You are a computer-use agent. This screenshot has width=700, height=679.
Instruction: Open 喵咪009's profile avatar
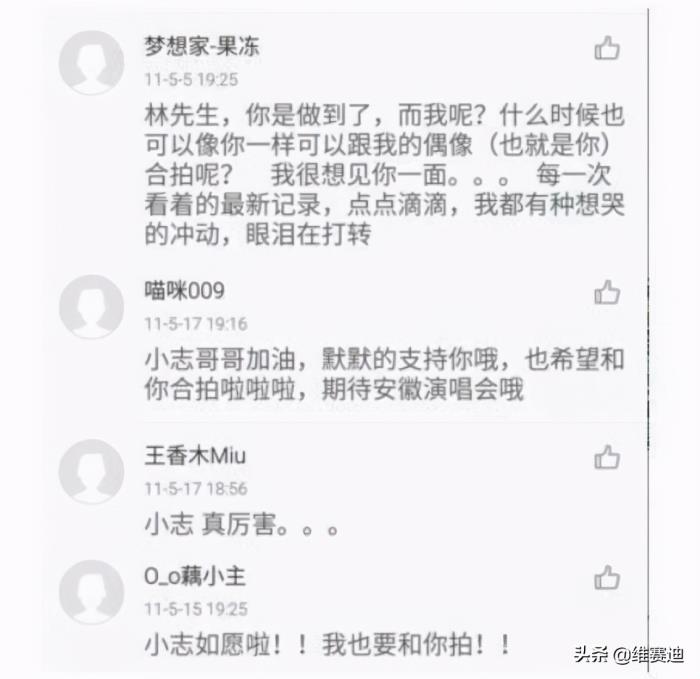pyautogui.click(x=91, y=306)
